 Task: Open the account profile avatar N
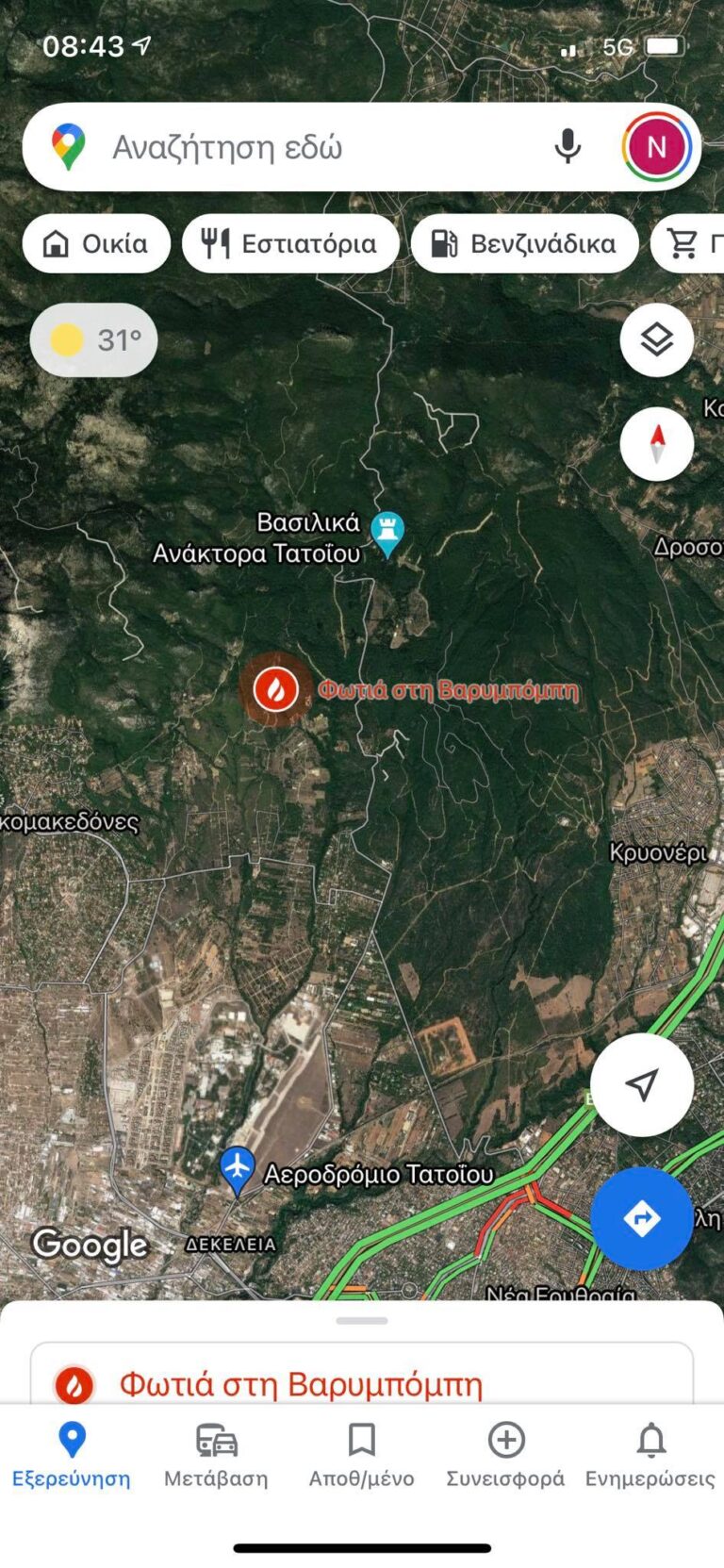(657, 147)
